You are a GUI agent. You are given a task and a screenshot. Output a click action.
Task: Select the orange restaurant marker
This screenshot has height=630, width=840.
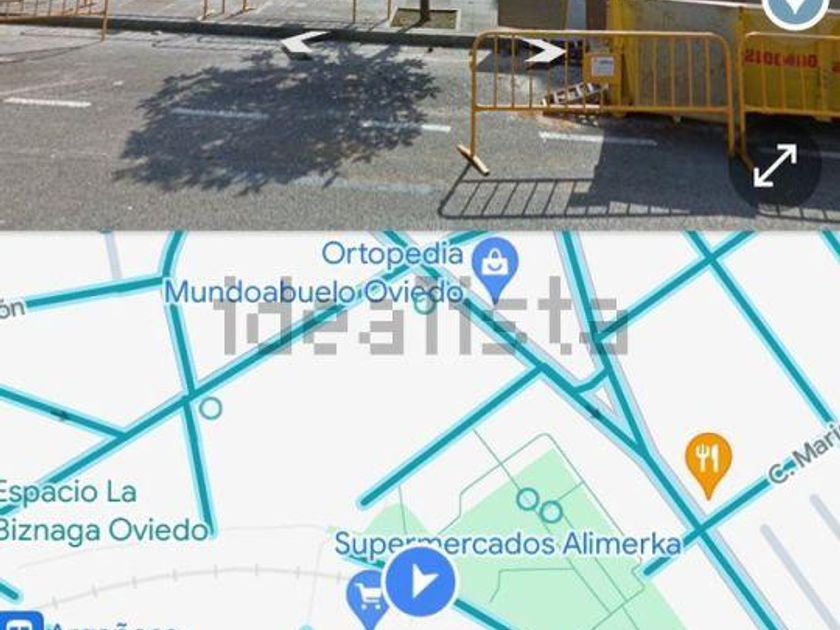click(x=708, y=460)
